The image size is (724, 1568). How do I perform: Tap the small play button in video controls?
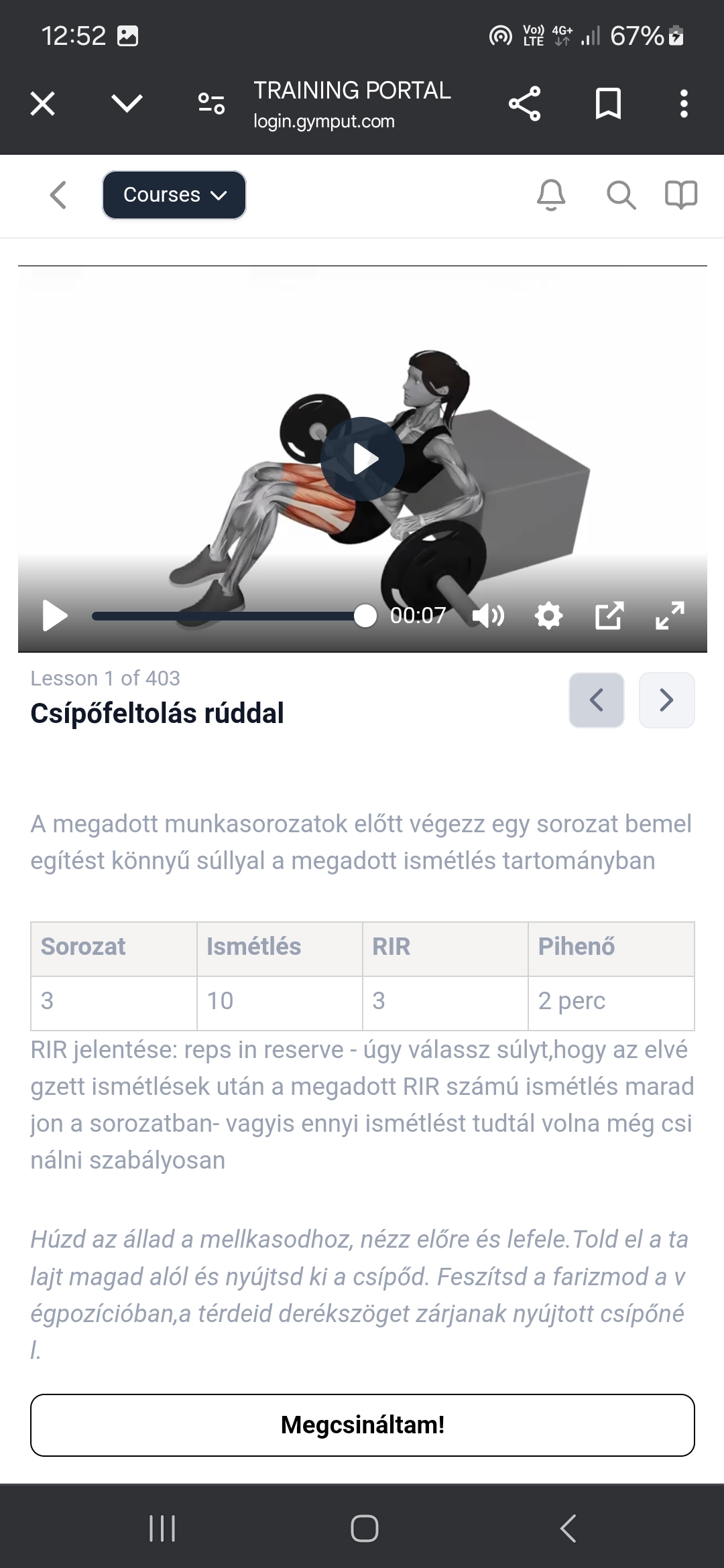pos(55,615)
